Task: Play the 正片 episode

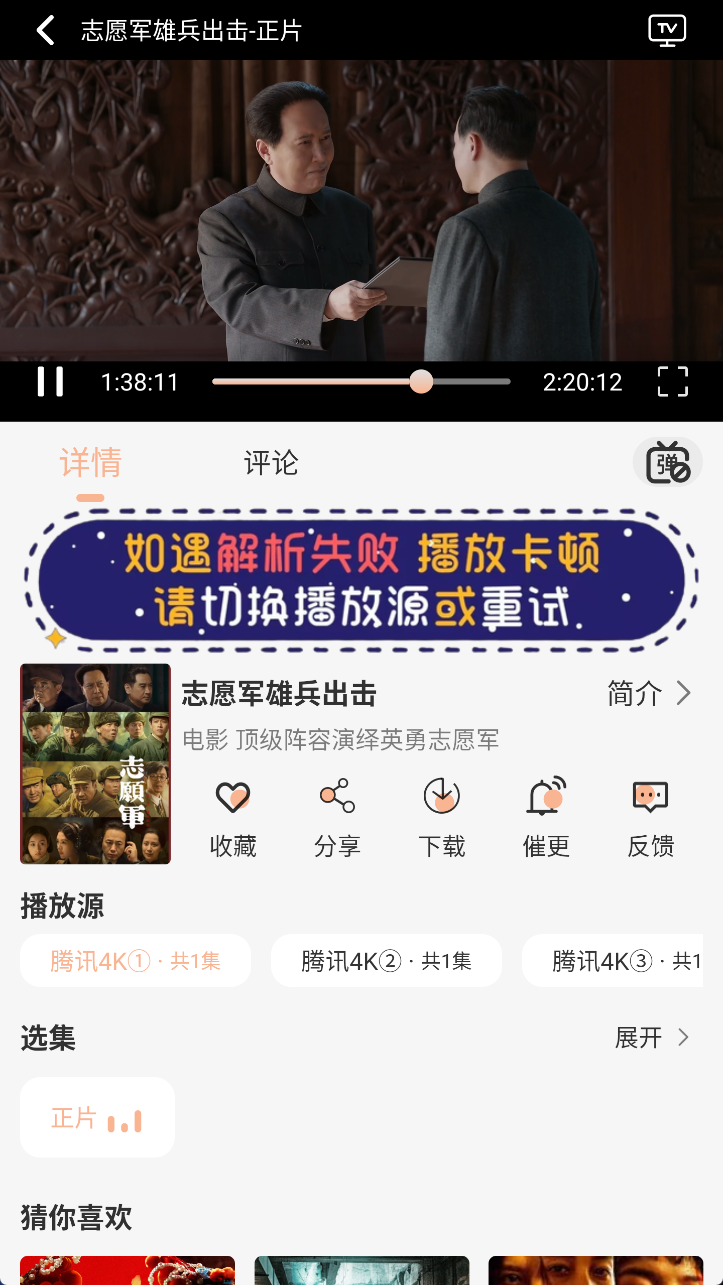Action: 97,1118
